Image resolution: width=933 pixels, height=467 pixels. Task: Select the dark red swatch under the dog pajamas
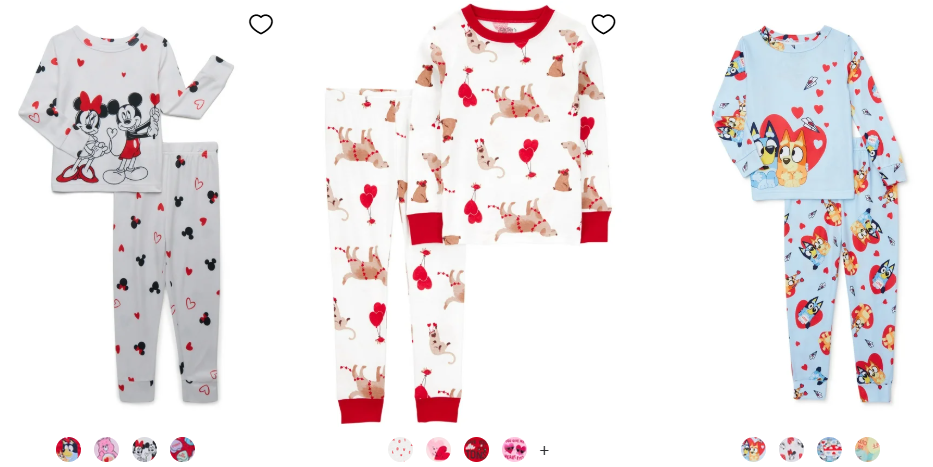coord(477,449)
